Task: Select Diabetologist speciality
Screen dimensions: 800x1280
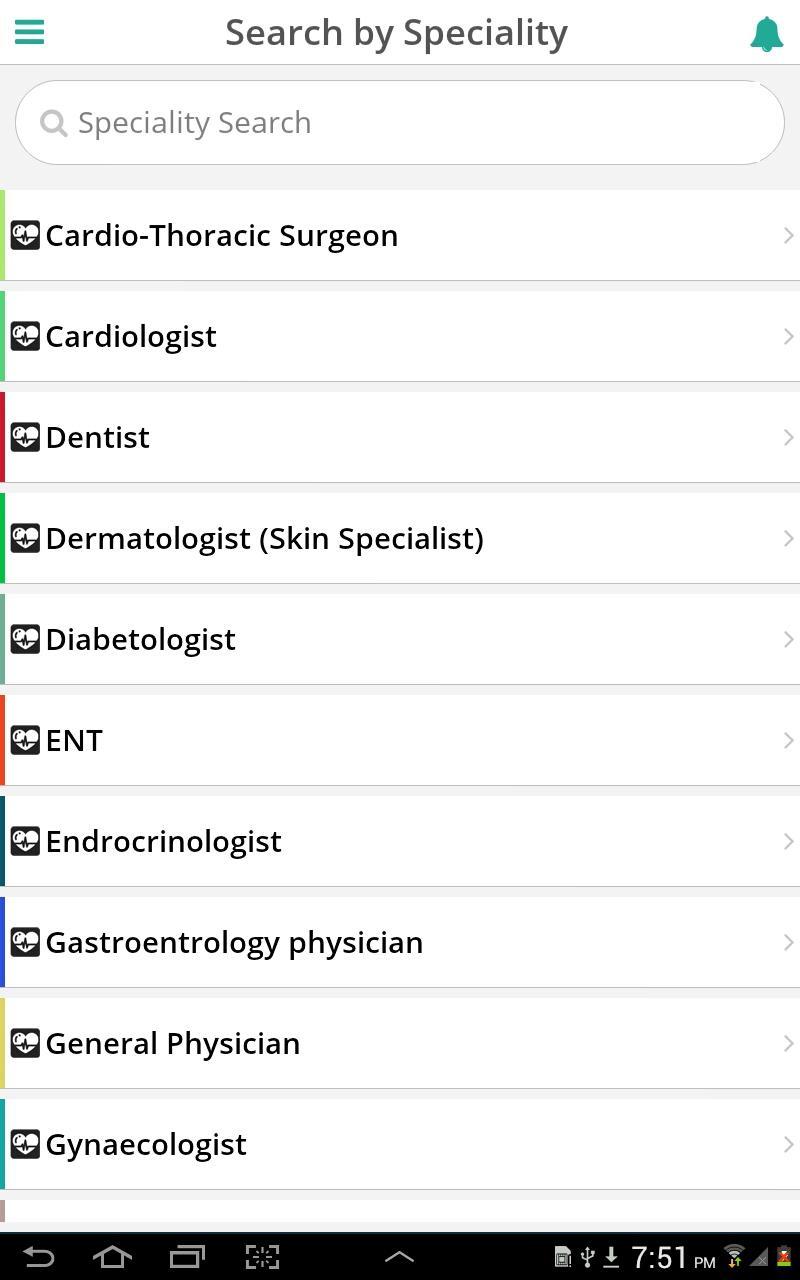Action: pyautogui.click(x=400, y=639)
